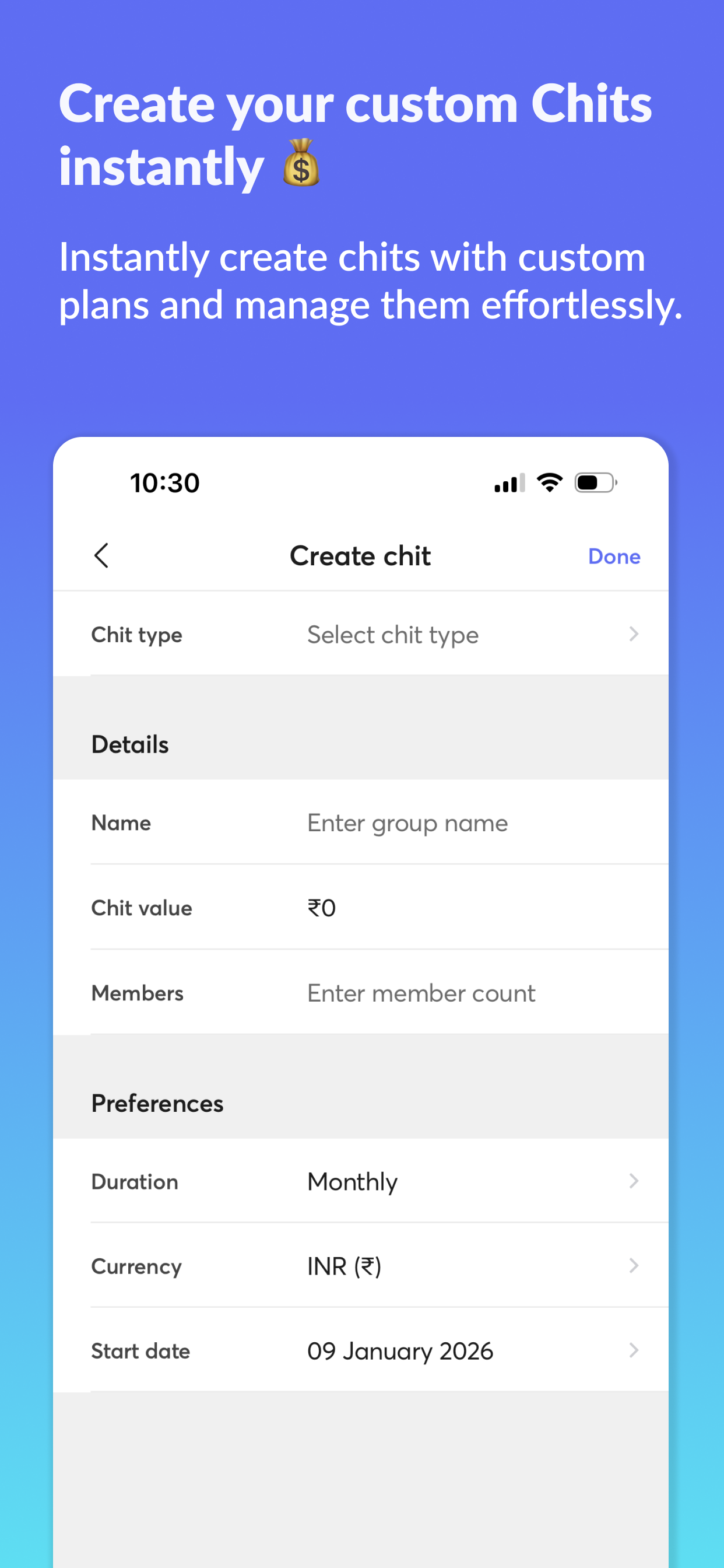Tap the Preferences section header
This screenshot has width=724, height=1568.
pyautogui.click(x=157, y=1103)
